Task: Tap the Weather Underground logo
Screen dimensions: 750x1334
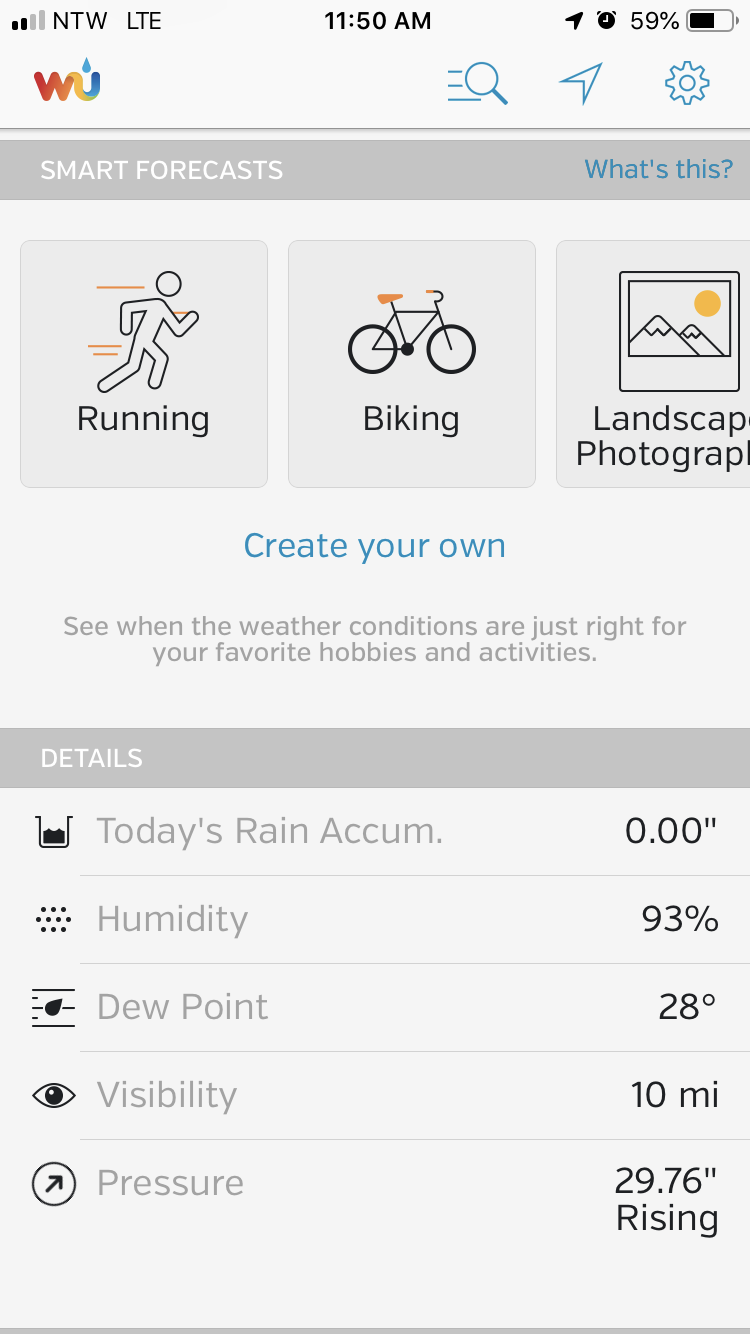Action: point(68,82)
